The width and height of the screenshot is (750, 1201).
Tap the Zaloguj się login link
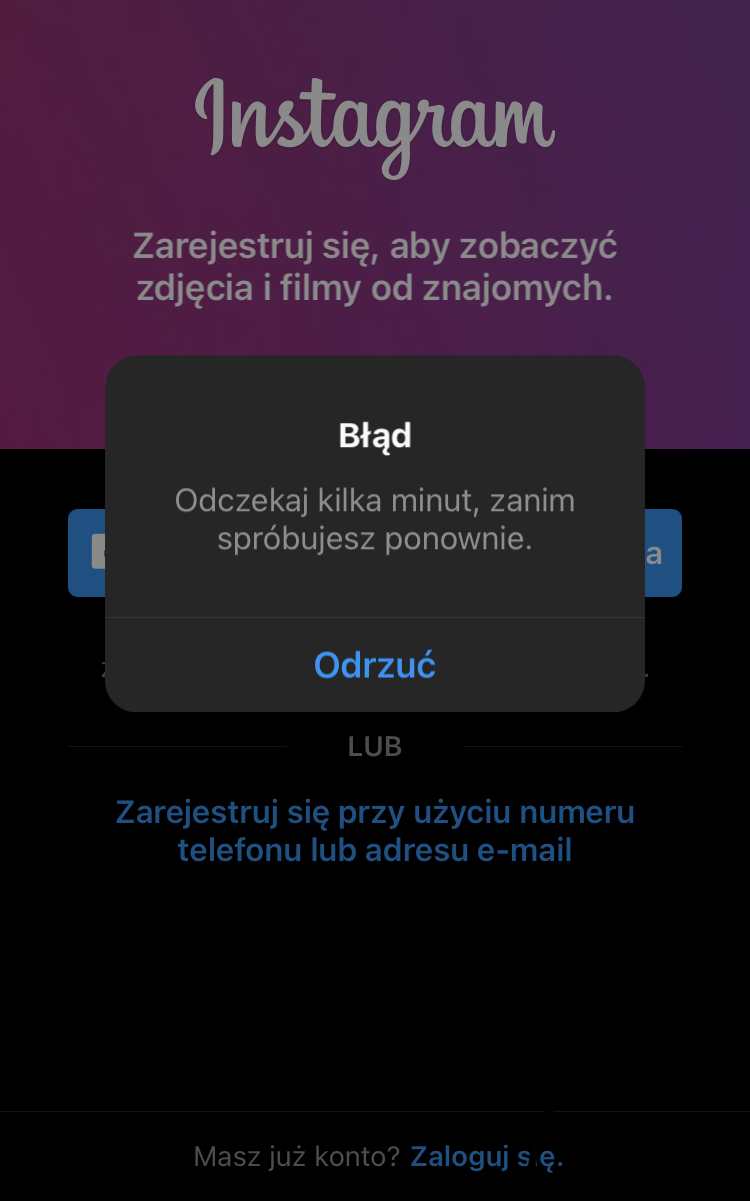click(x=487, y=1157)
